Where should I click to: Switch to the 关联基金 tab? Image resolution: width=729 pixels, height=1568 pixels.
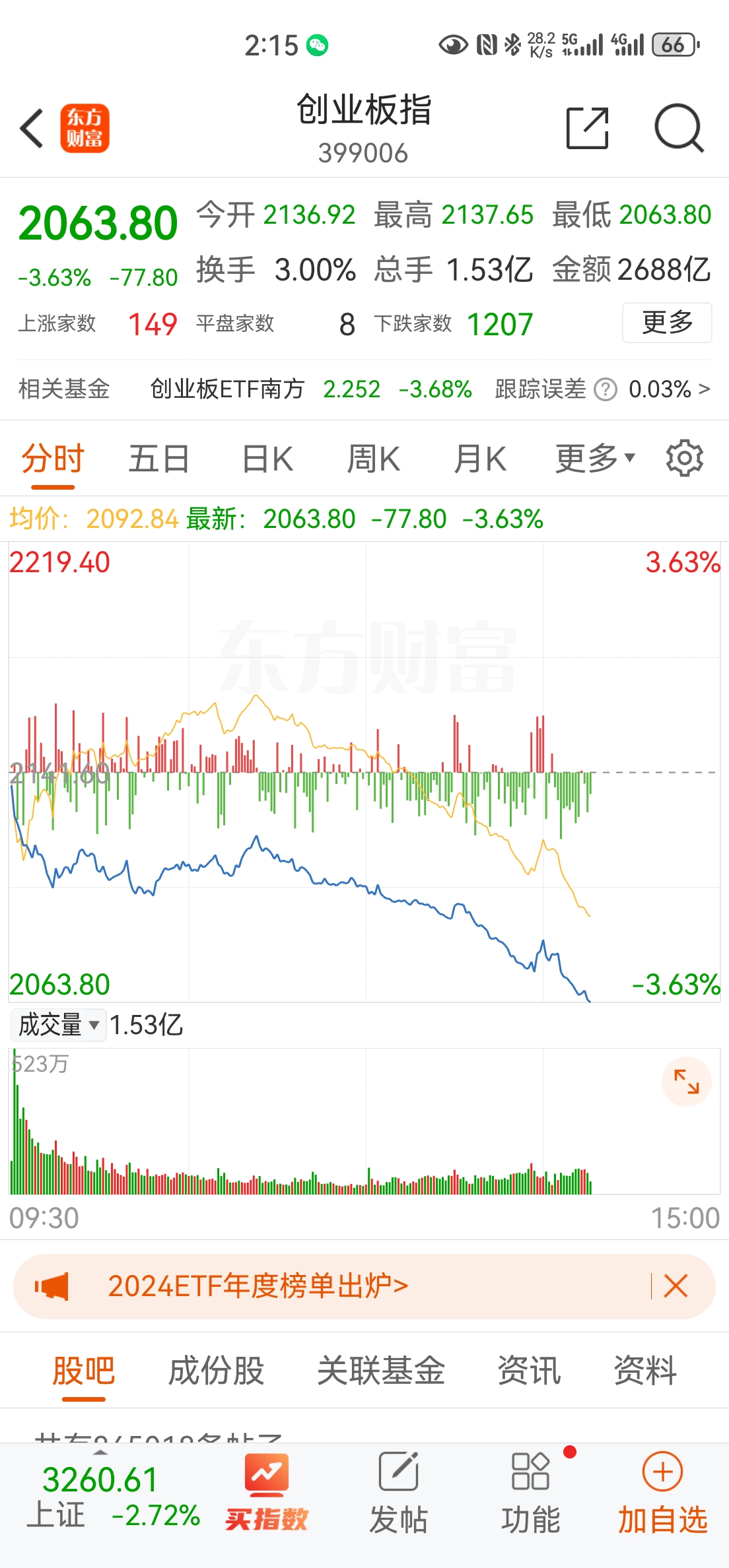click(x=381, y=1371)
